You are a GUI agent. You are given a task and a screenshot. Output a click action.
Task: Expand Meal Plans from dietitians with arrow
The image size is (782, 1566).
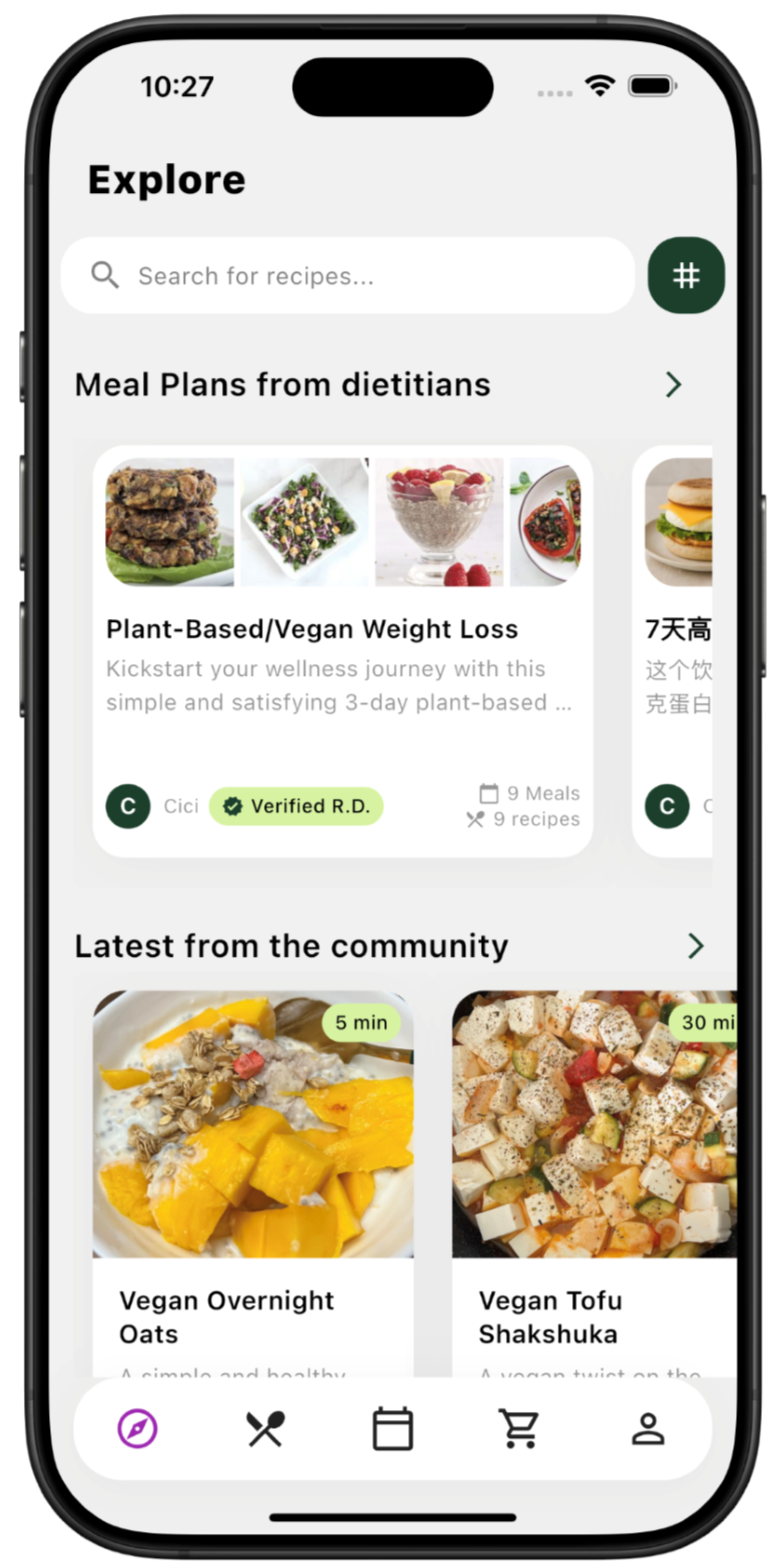point(673,385)
